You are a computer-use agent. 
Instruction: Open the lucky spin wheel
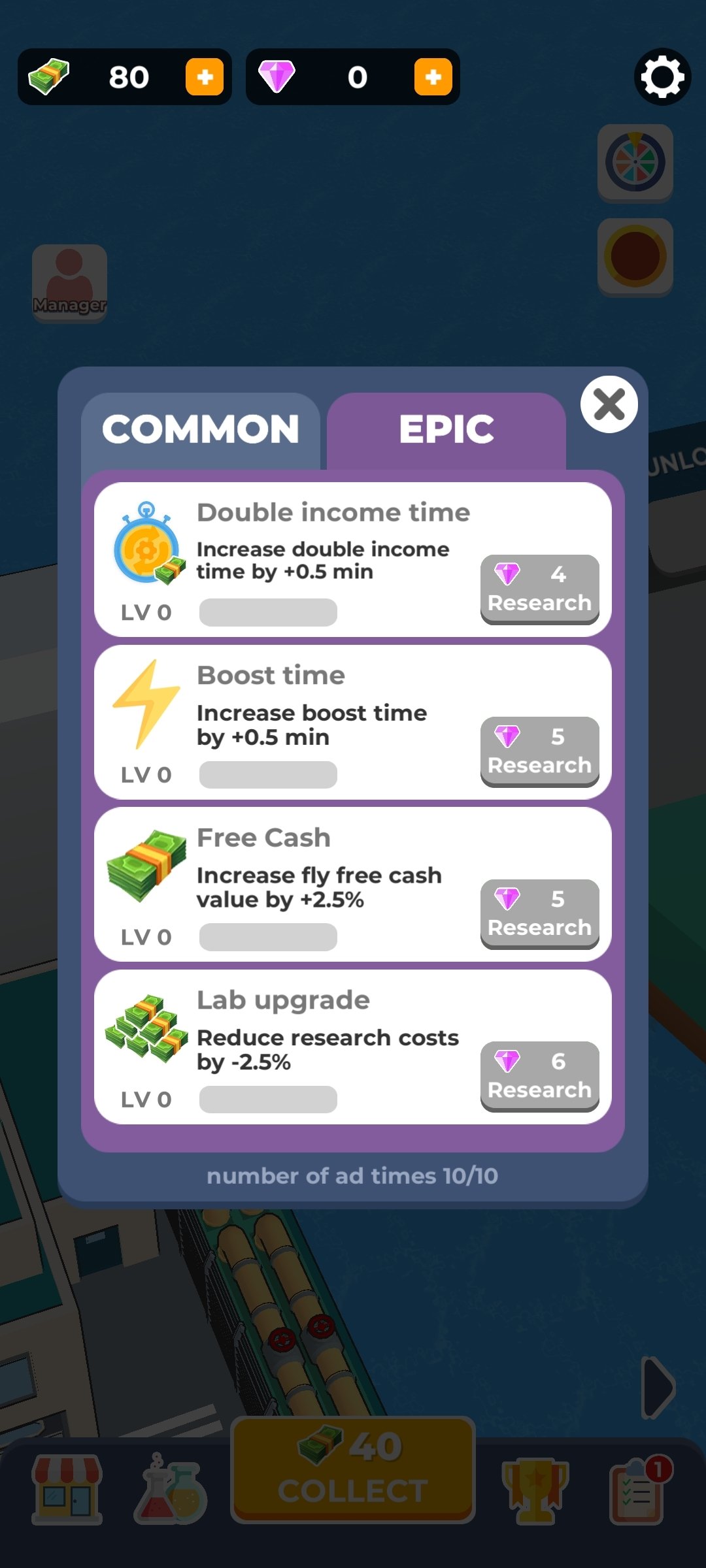pos(635,163)
